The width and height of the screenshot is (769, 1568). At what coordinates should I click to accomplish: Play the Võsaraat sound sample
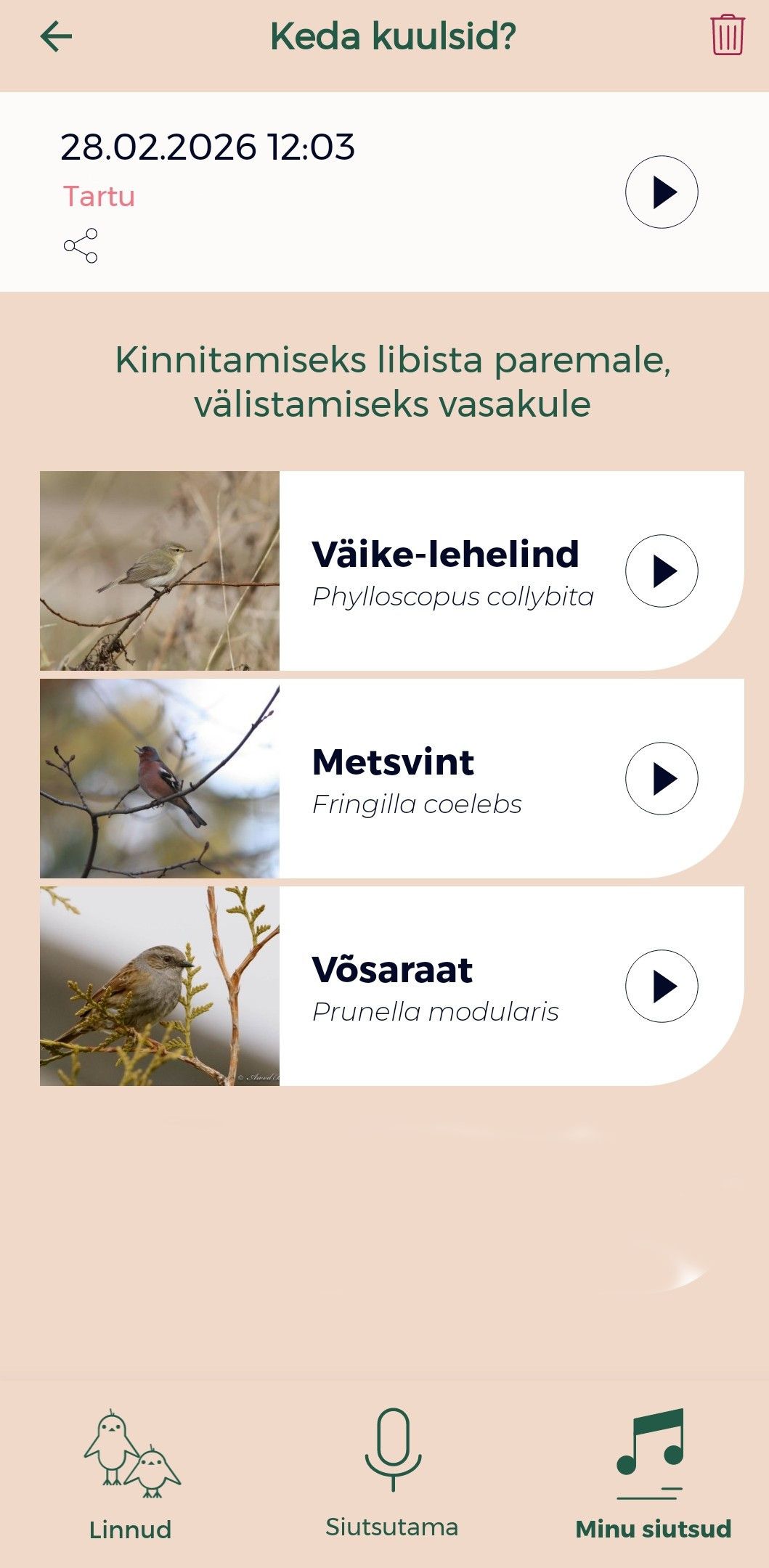click(x=661, y=987)
